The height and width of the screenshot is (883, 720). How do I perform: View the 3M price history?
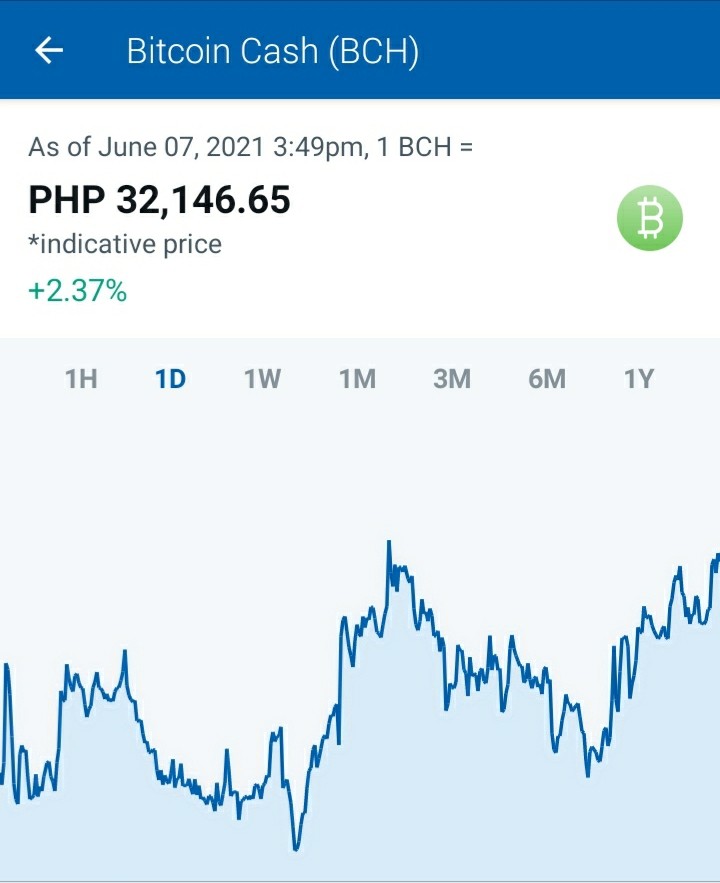click(452, 379)
